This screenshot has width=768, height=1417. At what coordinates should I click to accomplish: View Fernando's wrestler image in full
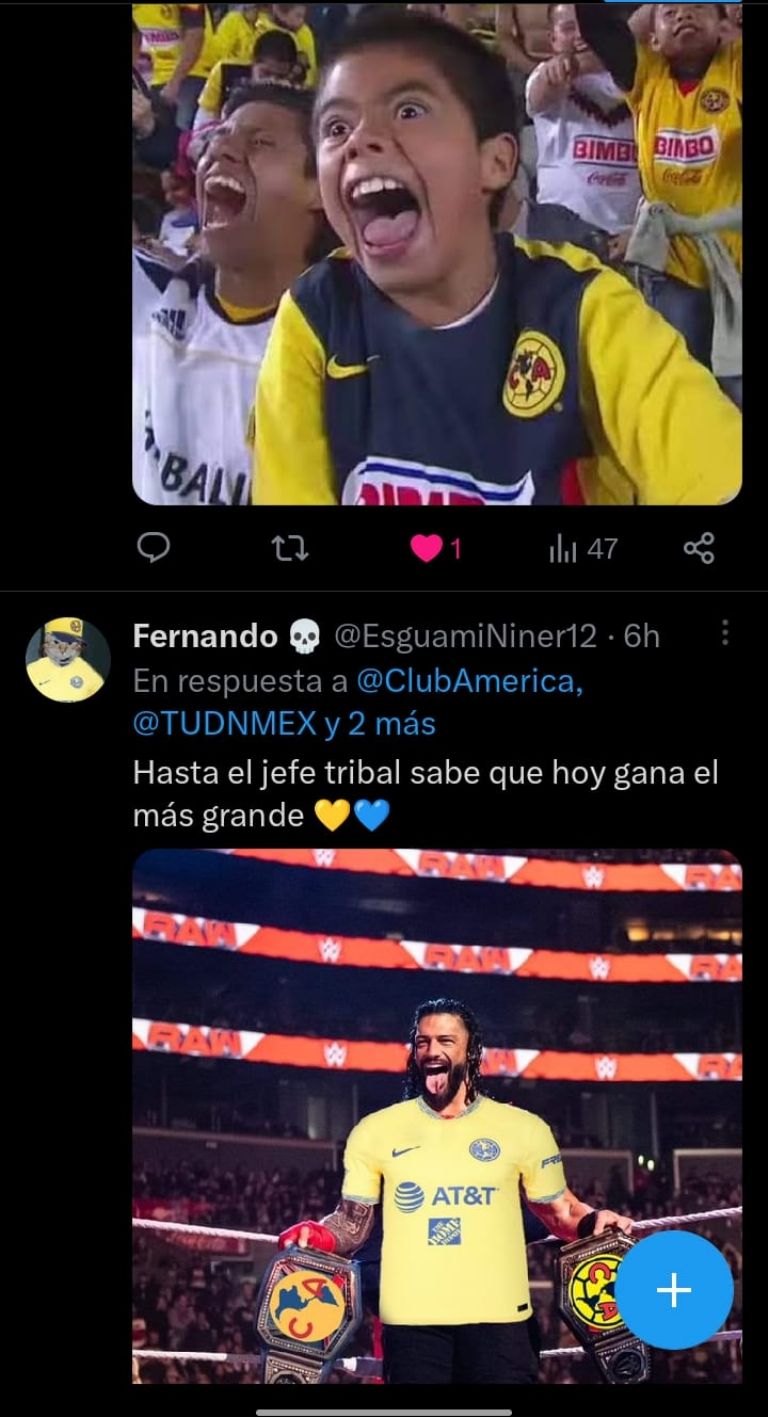pyautogui.click(x=437, y=1115)
